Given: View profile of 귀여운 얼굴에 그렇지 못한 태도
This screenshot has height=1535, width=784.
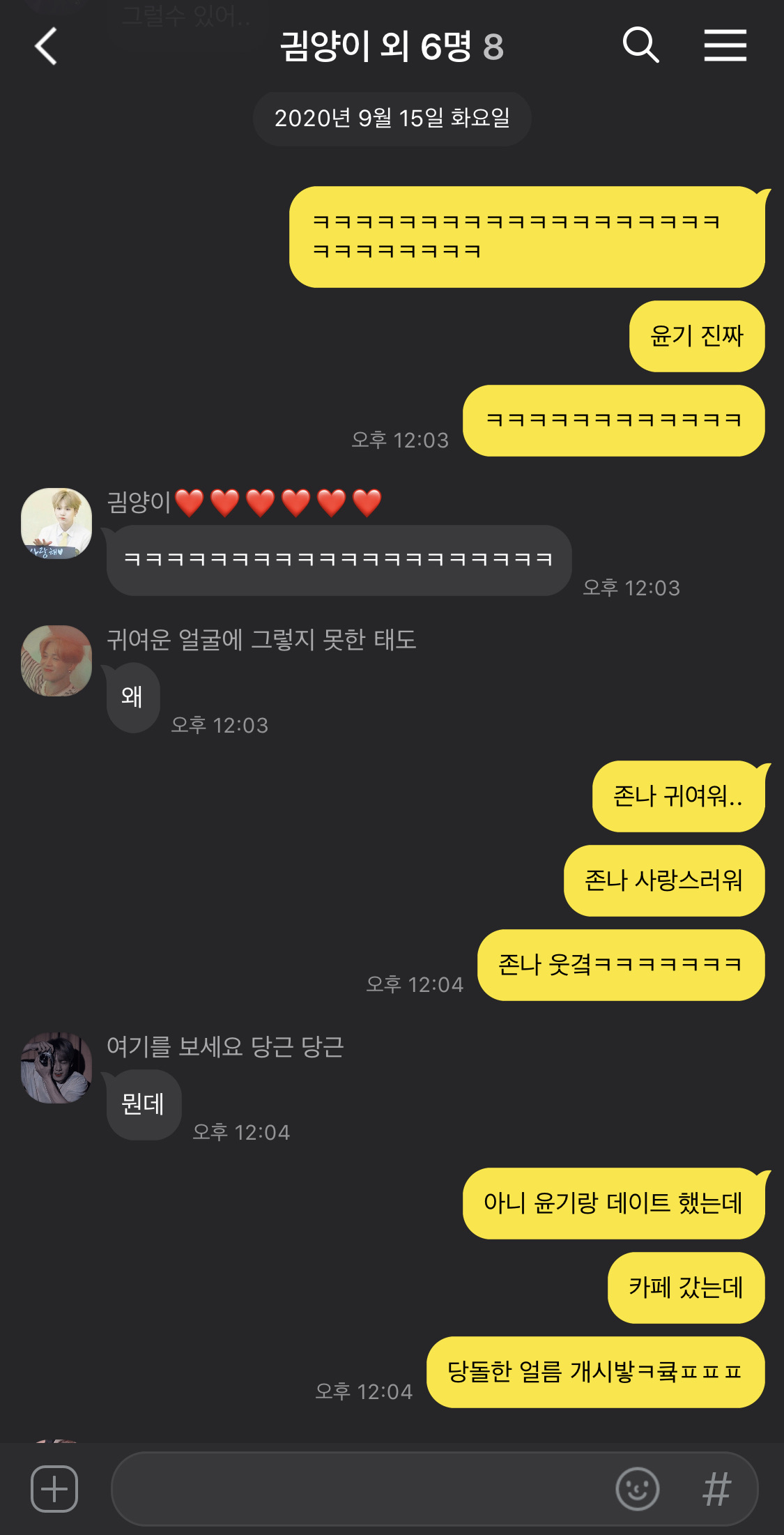Looking at the screenshot, I should point(56,660).
